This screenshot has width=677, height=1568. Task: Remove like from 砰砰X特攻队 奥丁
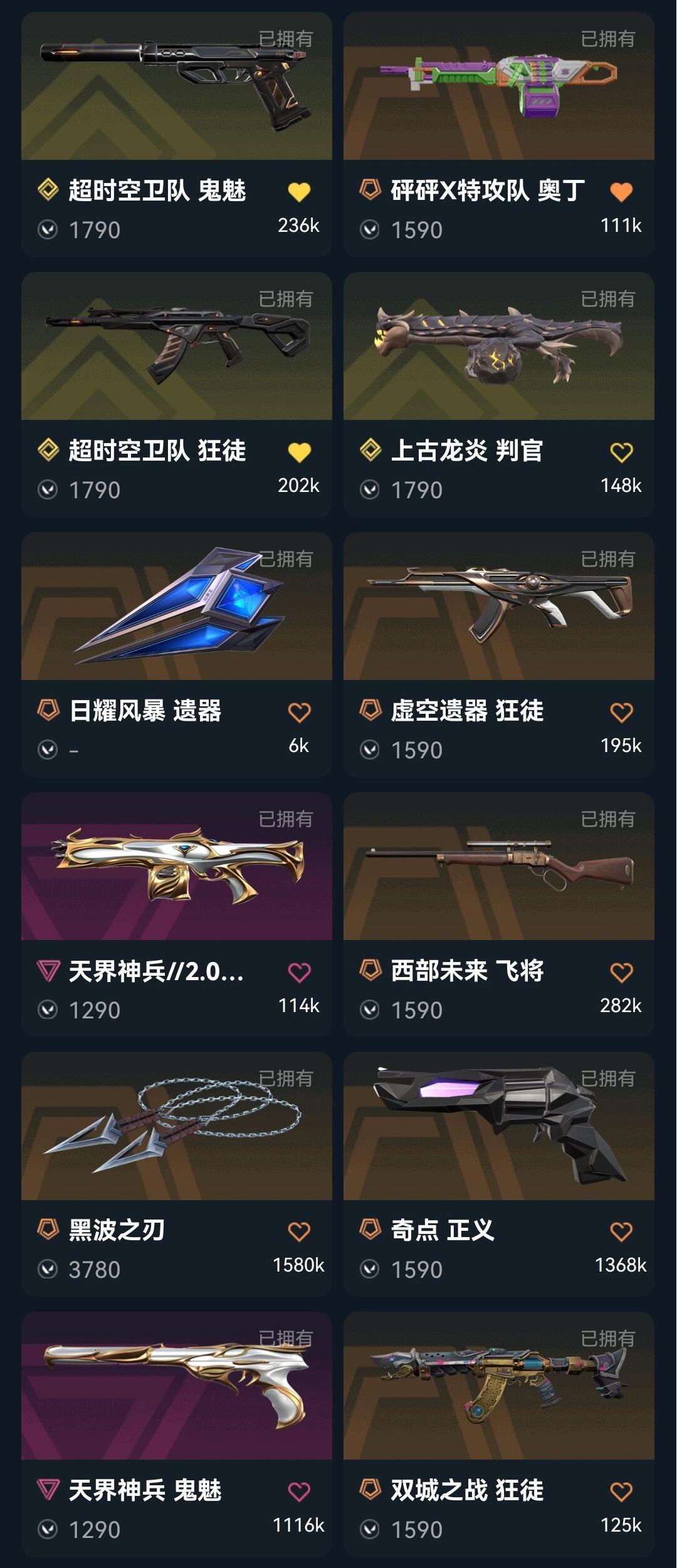click(x=621, y=192)
